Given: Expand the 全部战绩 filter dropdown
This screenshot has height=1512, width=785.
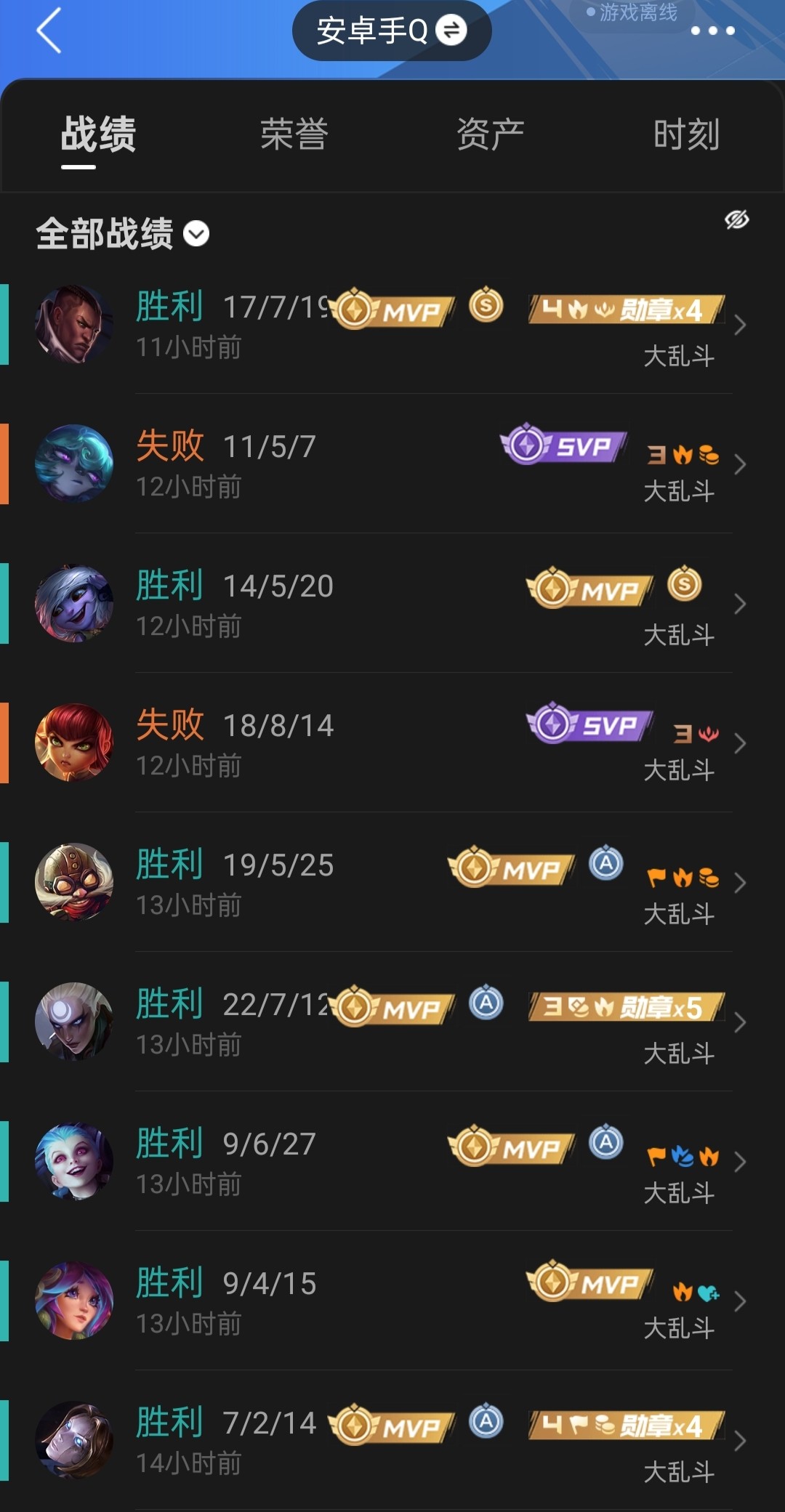Looking at the screenshot, I should (x=123, y=234).
